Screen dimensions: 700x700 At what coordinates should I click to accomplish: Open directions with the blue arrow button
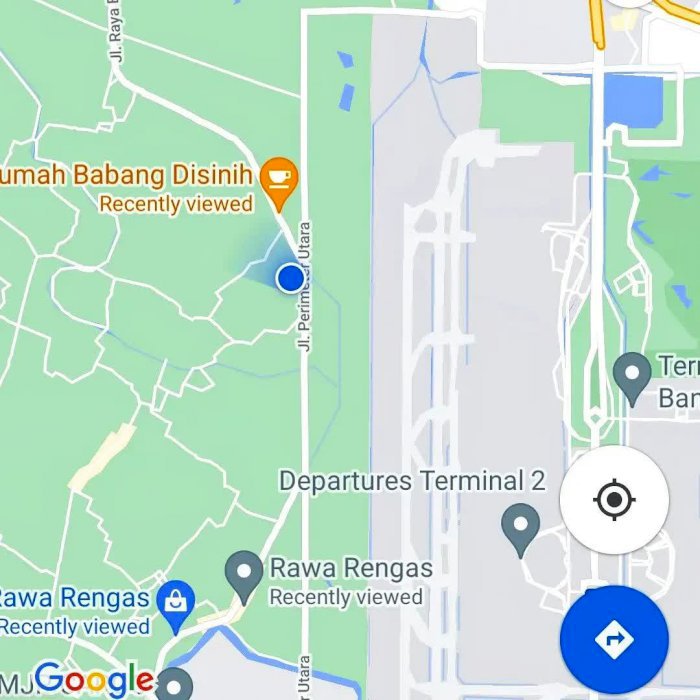tap(614, 638)
